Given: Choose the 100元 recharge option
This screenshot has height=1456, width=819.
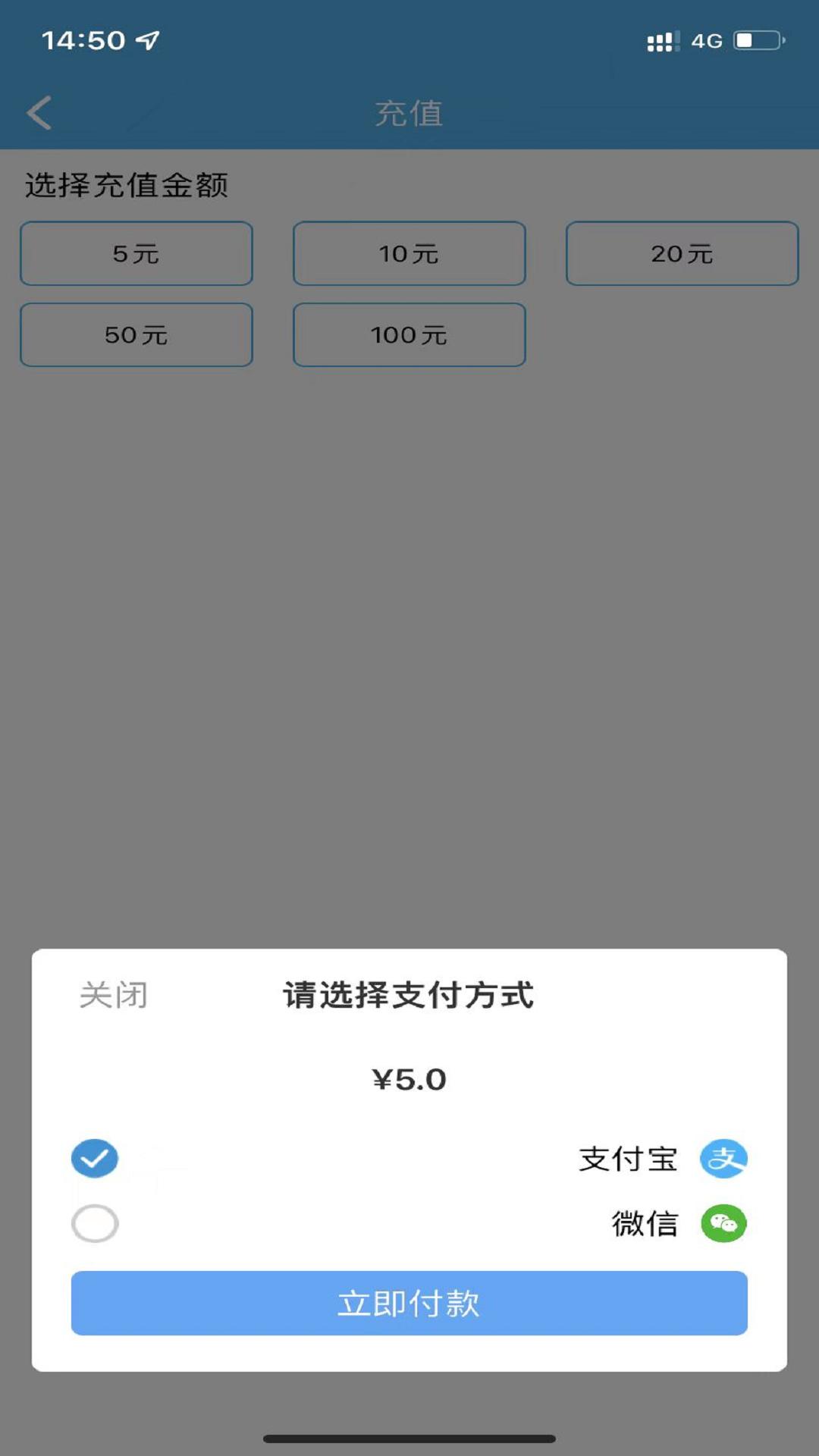Looking at the screenshot, I should pyautogui.click(x=409, y=334).
